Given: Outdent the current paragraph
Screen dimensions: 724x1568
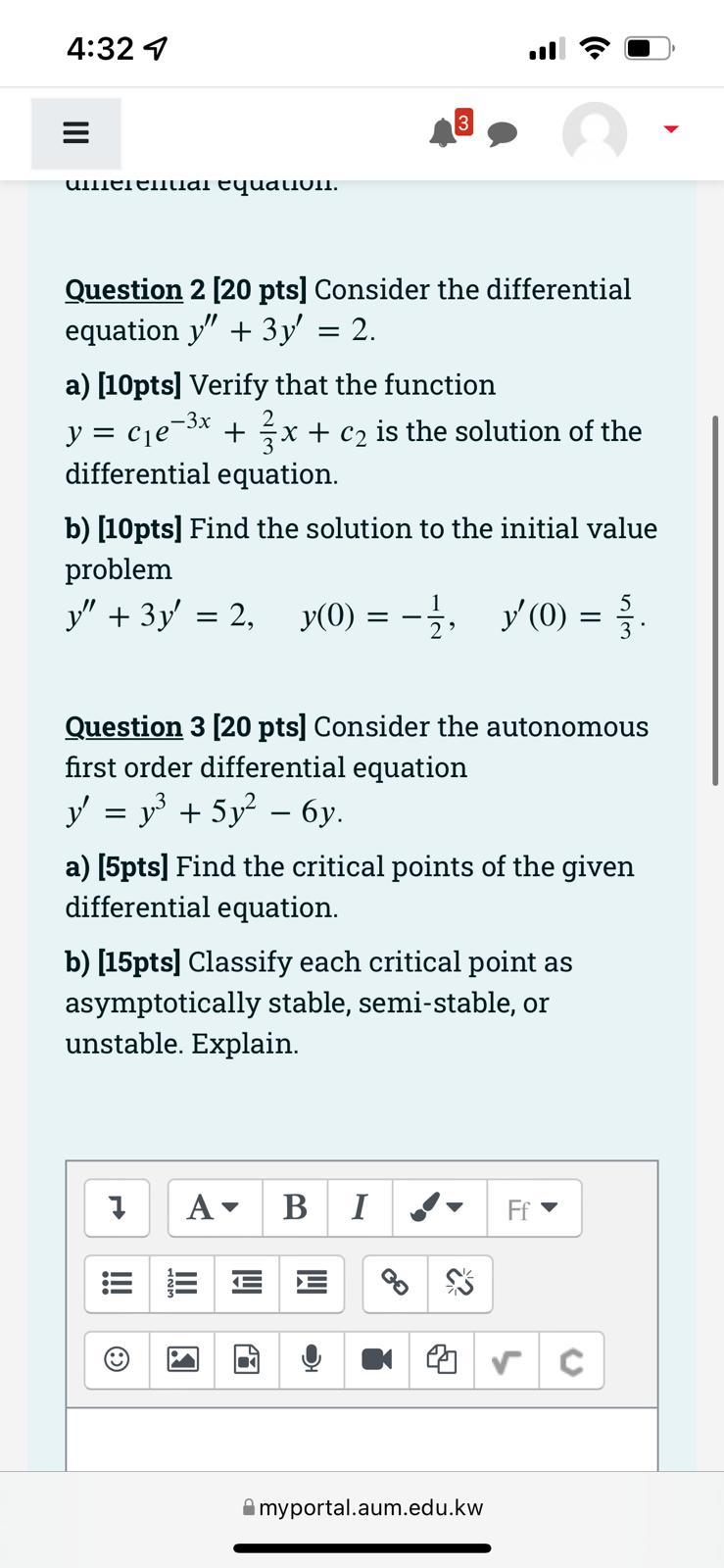Looking at the screenshot, I should click(x=247, y=1283).
